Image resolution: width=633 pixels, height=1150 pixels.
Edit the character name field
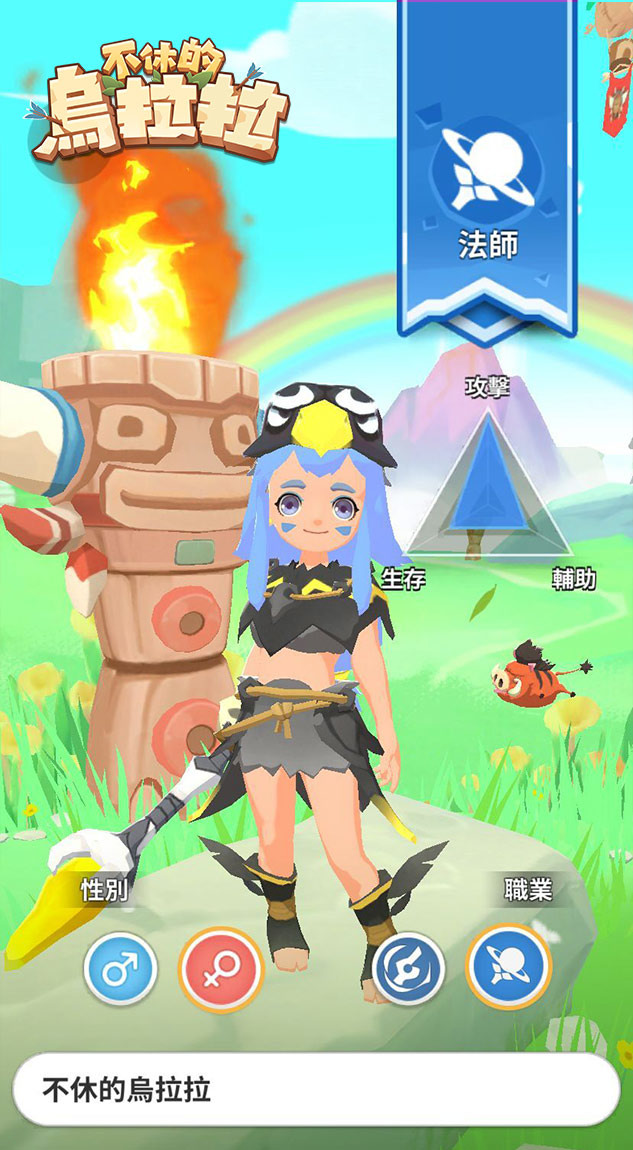pyautogui.click(x=316, y=1089)
